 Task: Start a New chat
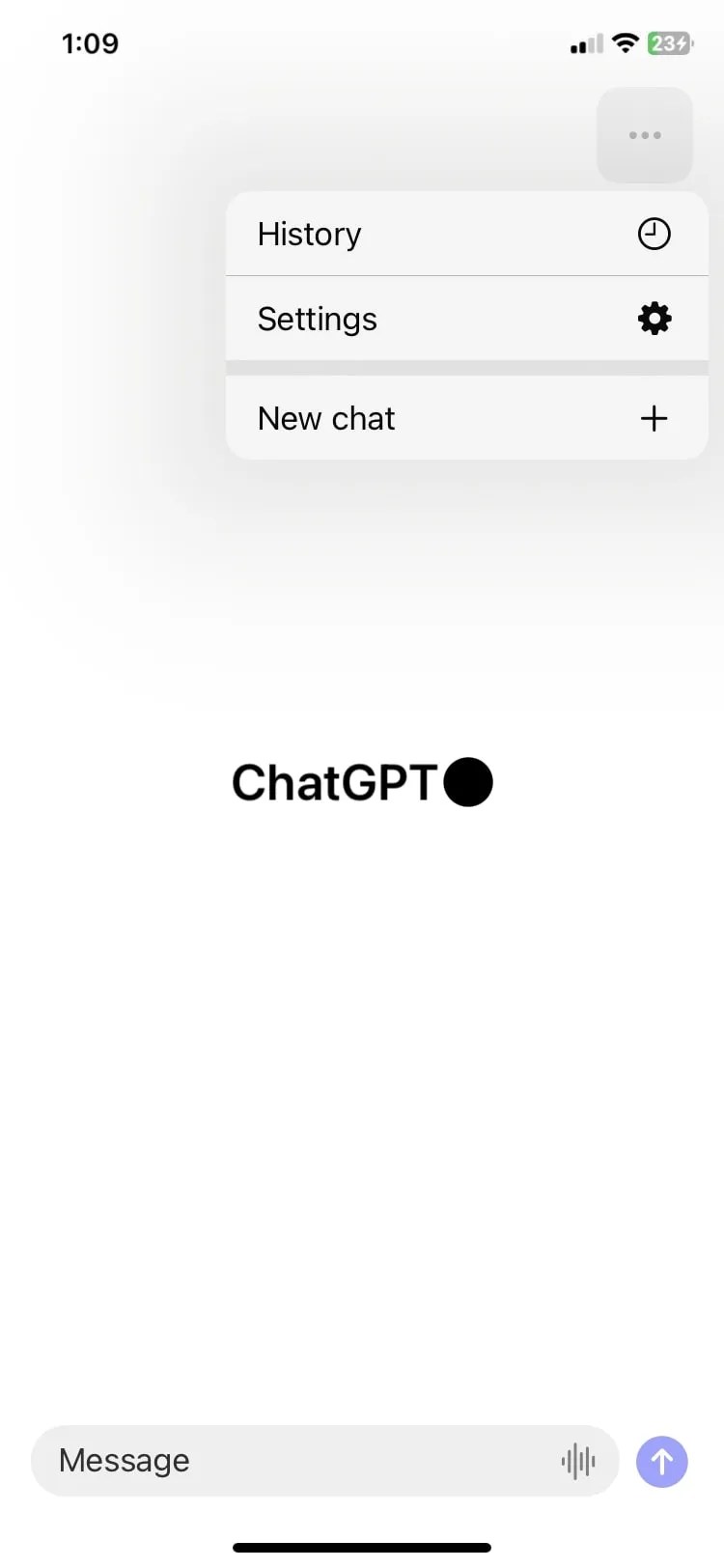(466, 418)
